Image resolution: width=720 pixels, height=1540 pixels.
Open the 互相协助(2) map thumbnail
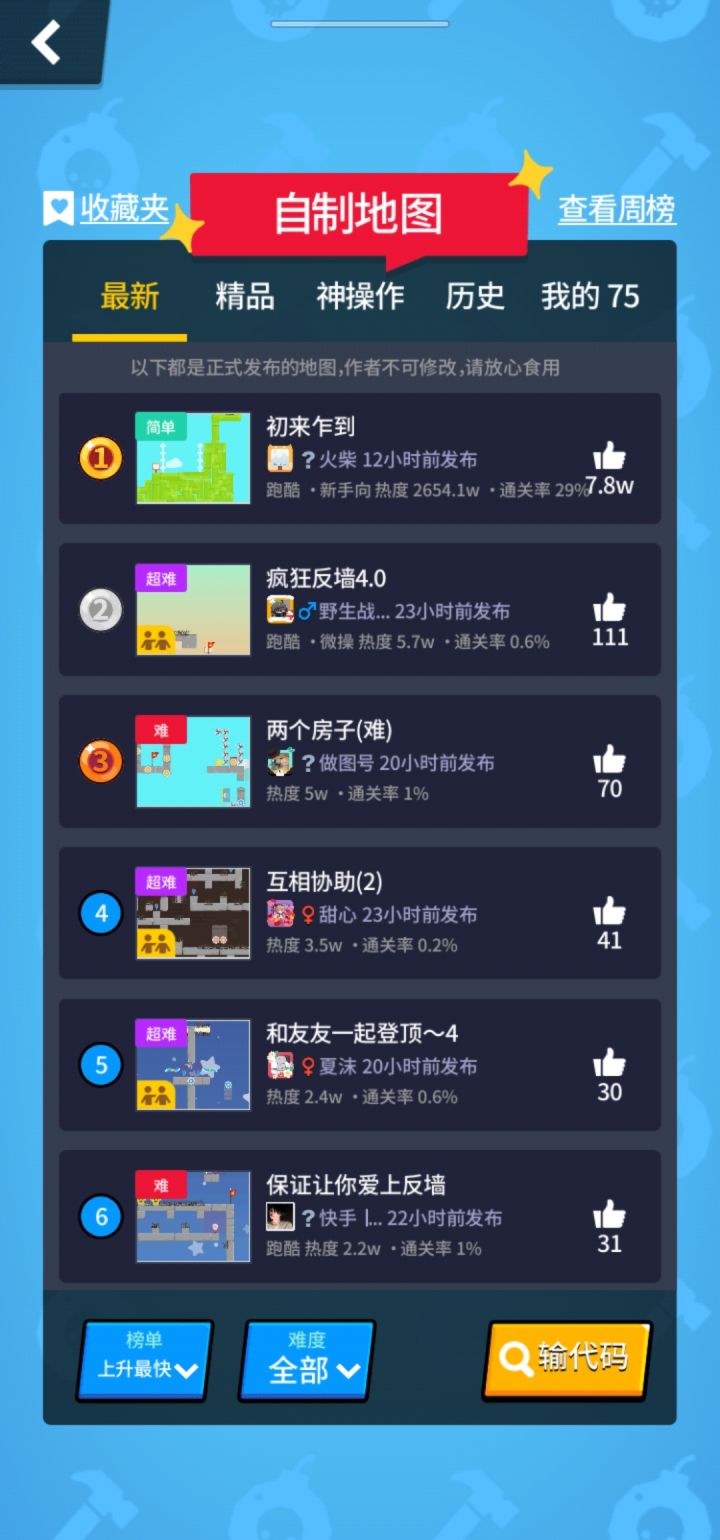[192, 913]
